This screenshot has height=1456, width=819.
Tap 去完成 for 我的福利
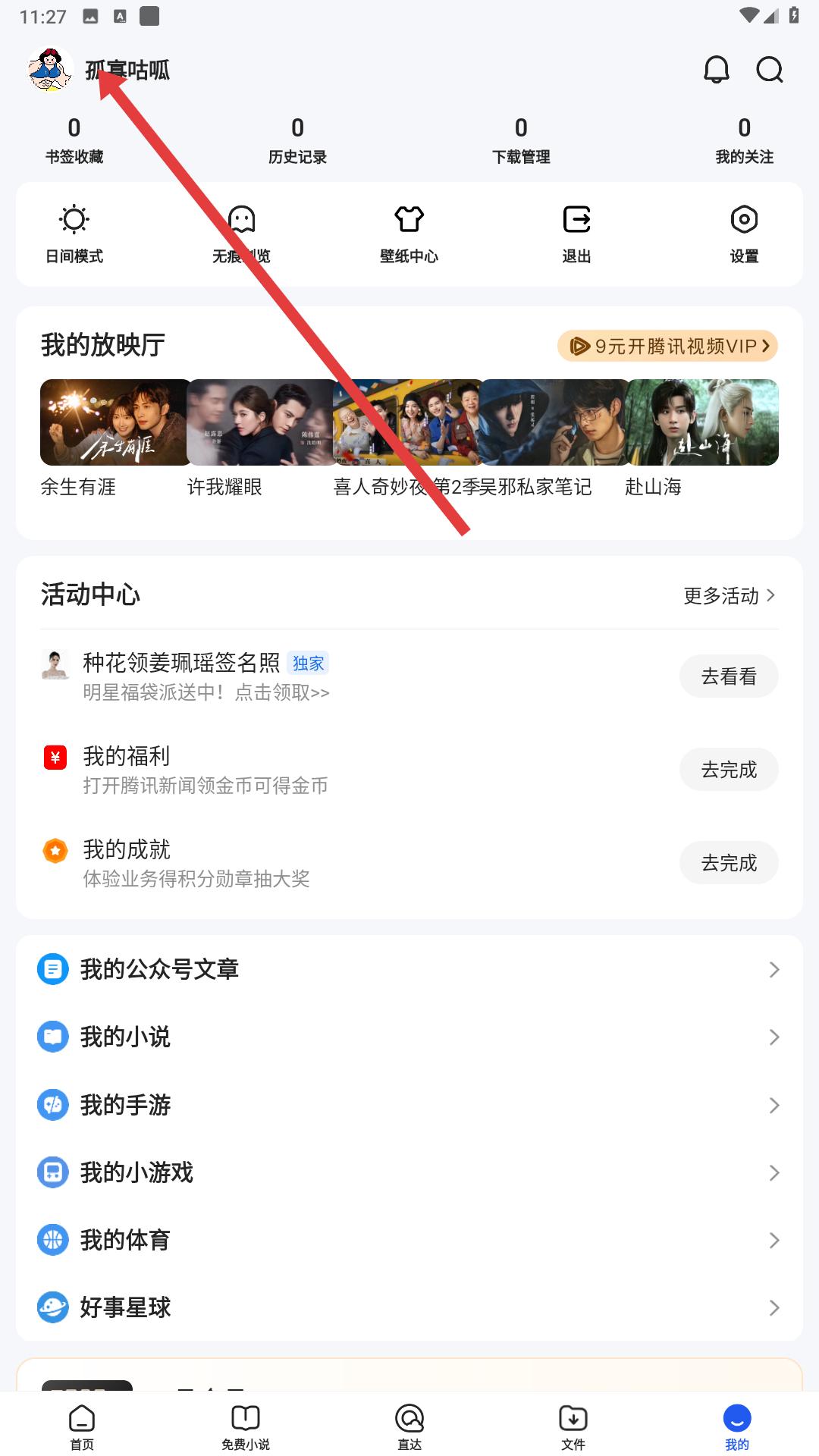point(728,770)
